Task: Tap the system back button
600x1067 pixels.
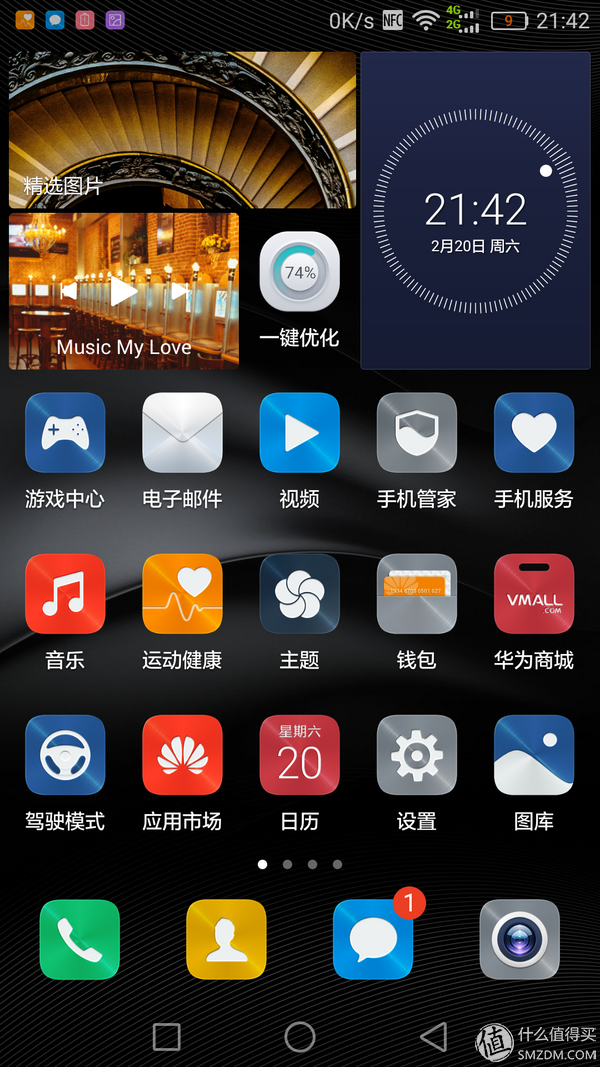Action: [x=433, y=1037]
